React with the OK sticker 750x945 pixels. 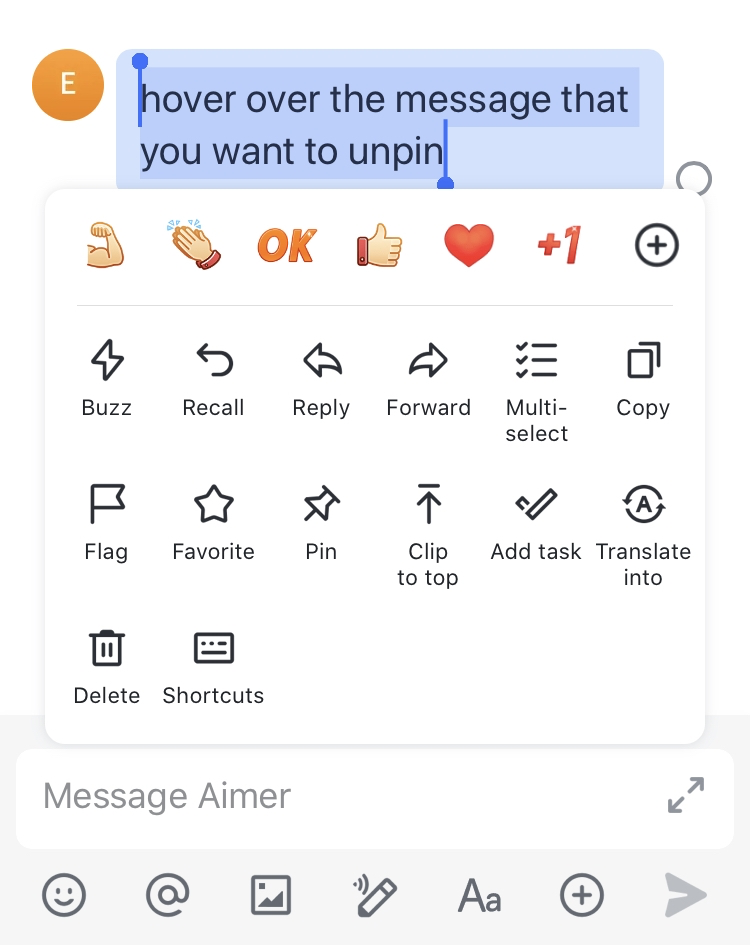(287, 245)
